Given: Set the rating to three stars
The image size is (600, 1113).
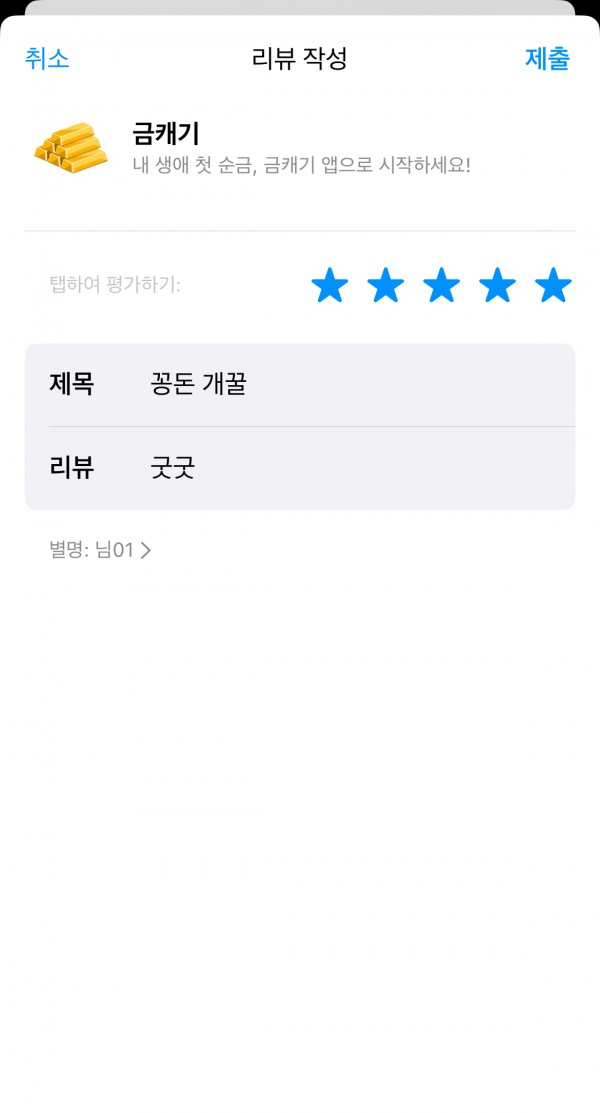Looking at the screenshot, I should coord(442,285).
